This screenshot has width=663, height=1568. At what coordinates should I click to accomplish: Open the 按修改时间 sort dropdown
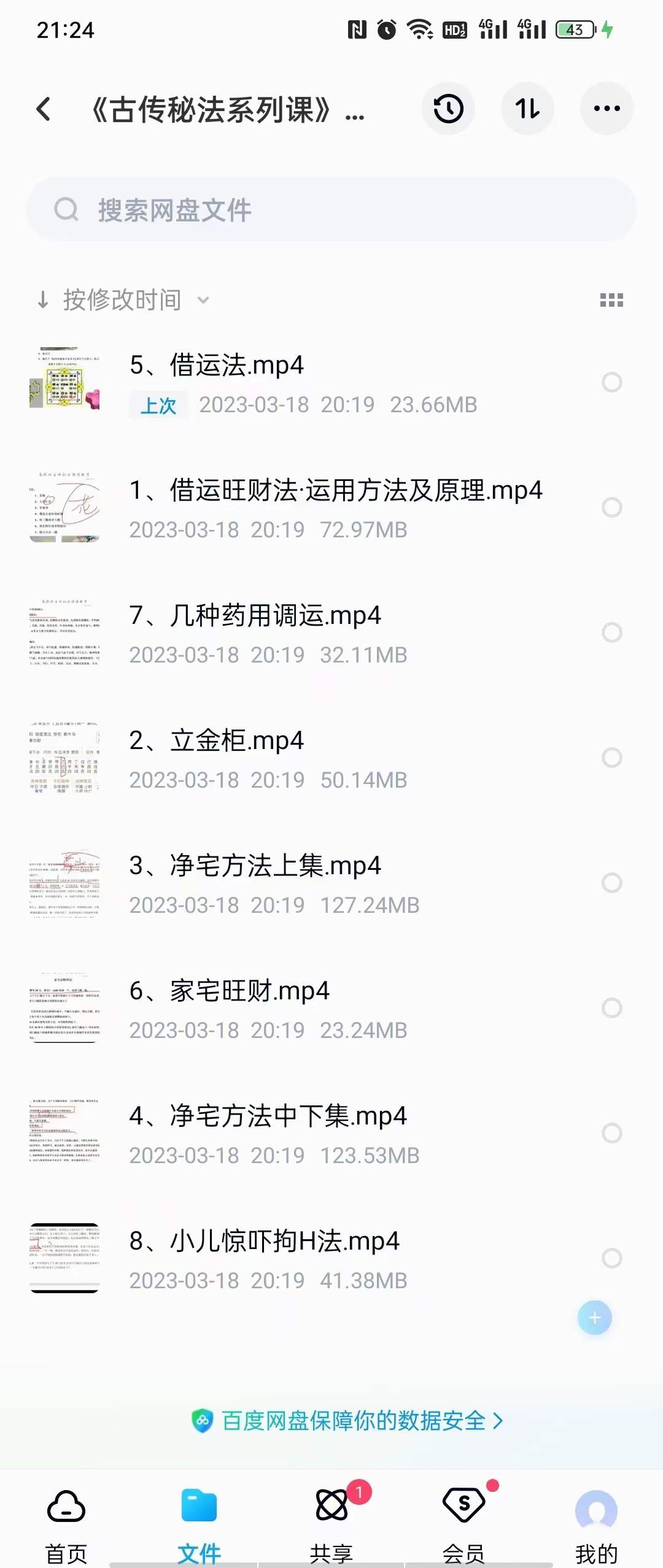click(x=120, y=299)
